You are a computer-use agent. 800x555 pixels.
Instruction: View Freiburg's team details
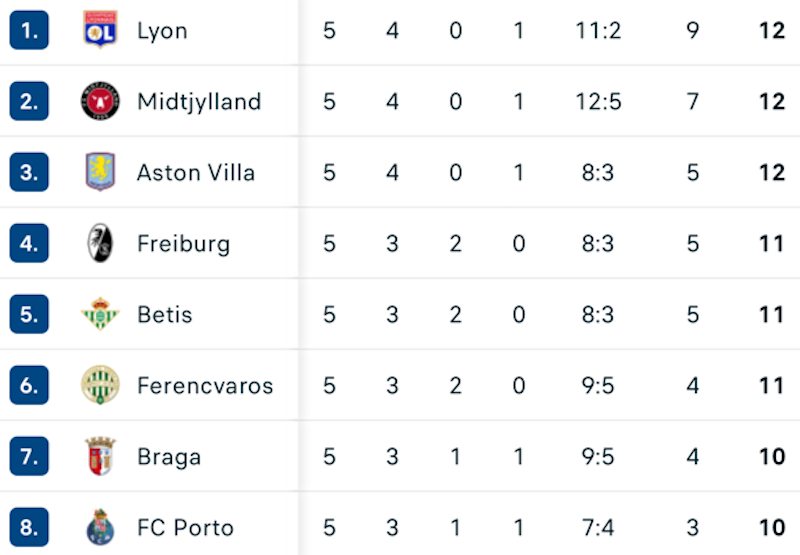click(x=183, y=244)
